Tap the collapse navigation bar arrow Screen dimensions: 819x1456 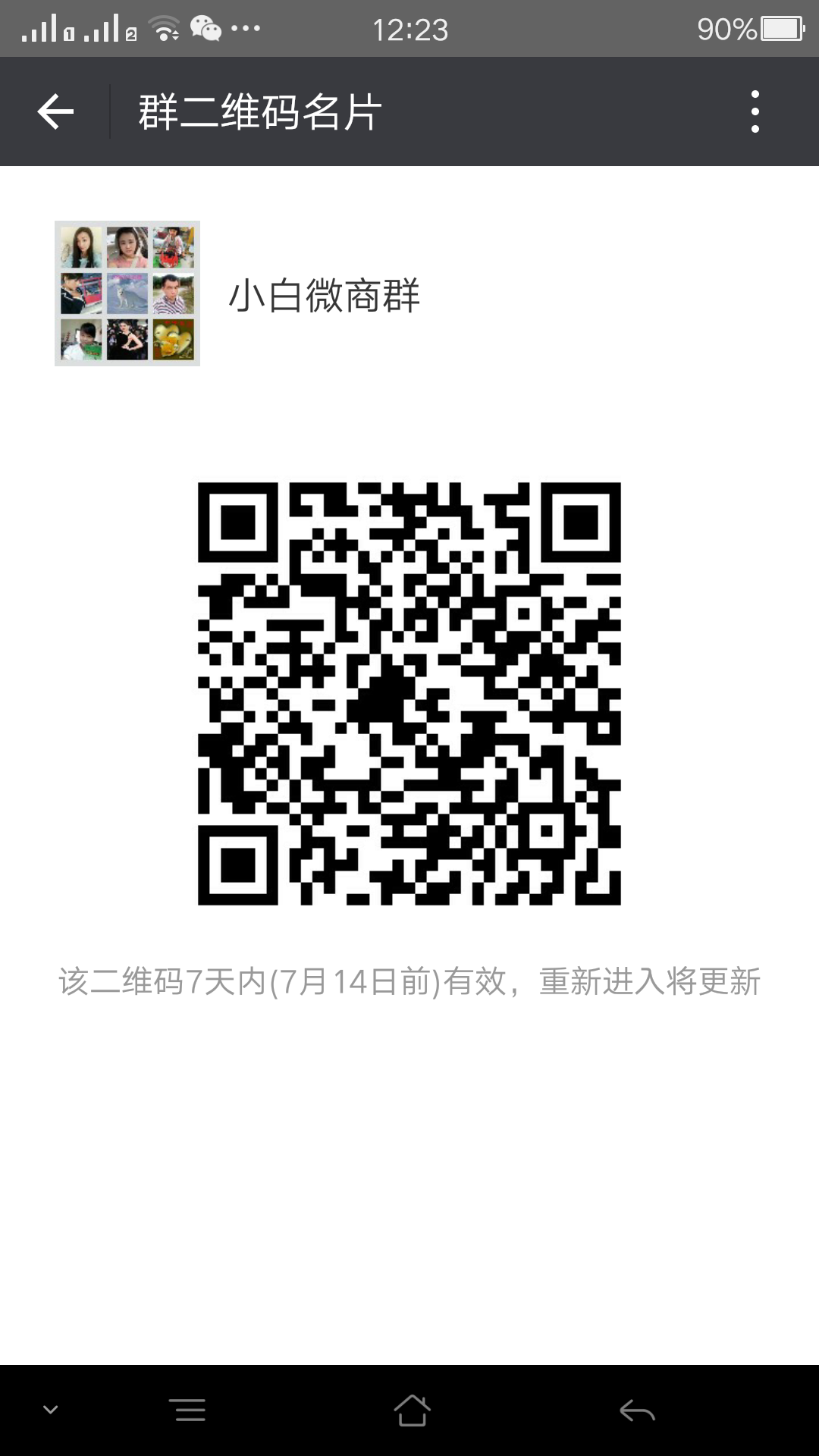[51, 1410]
